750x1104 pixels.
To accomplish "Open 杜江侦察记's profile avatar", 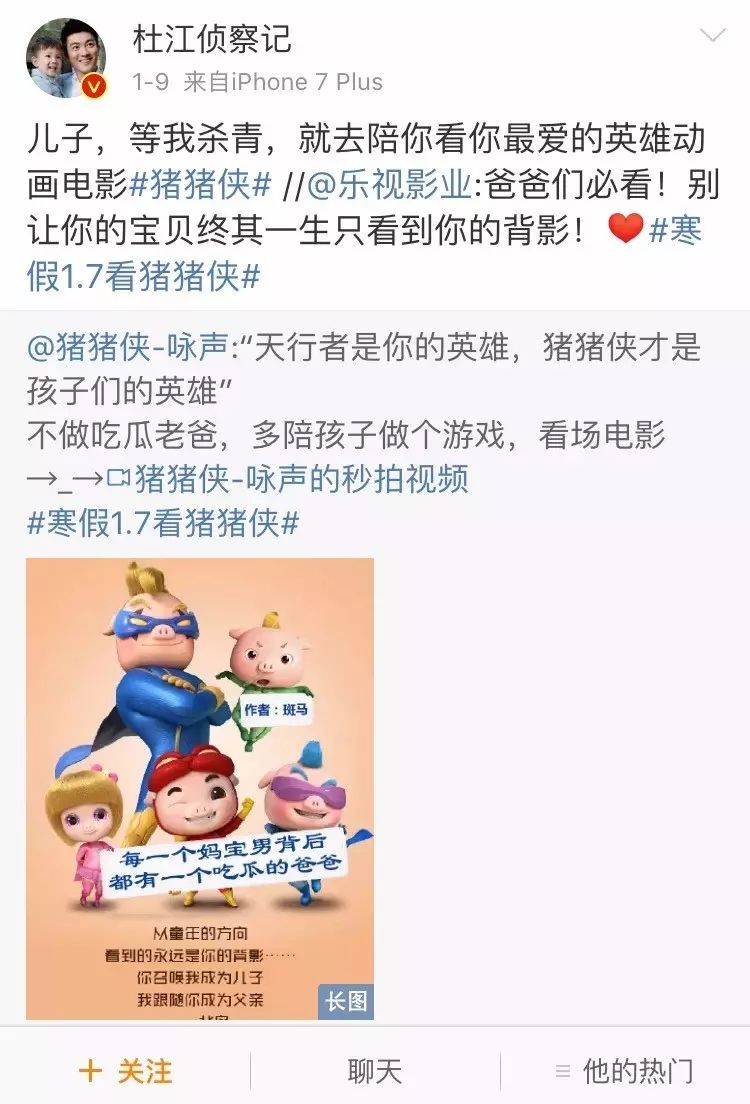I will pos(64,57).
